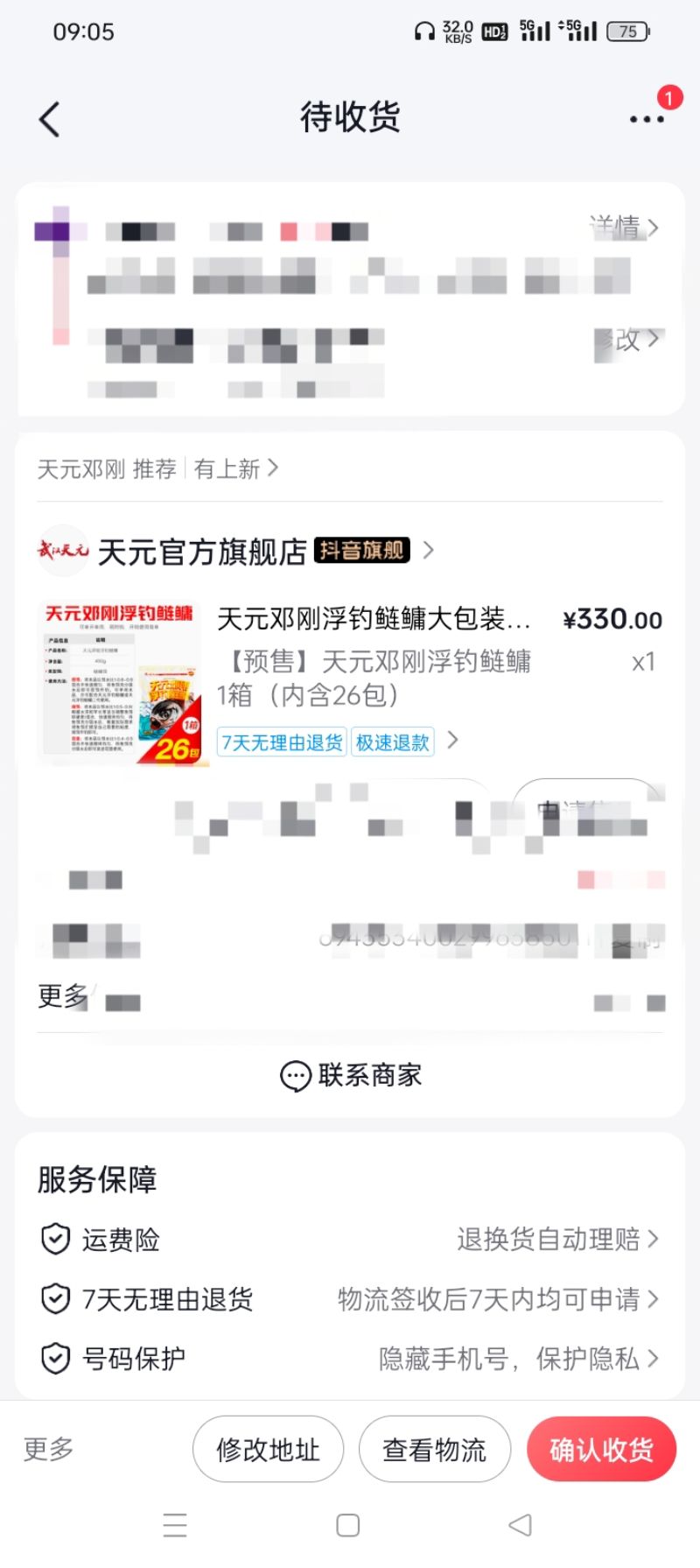Go back from the 待收货 page

tap(50, 119)
